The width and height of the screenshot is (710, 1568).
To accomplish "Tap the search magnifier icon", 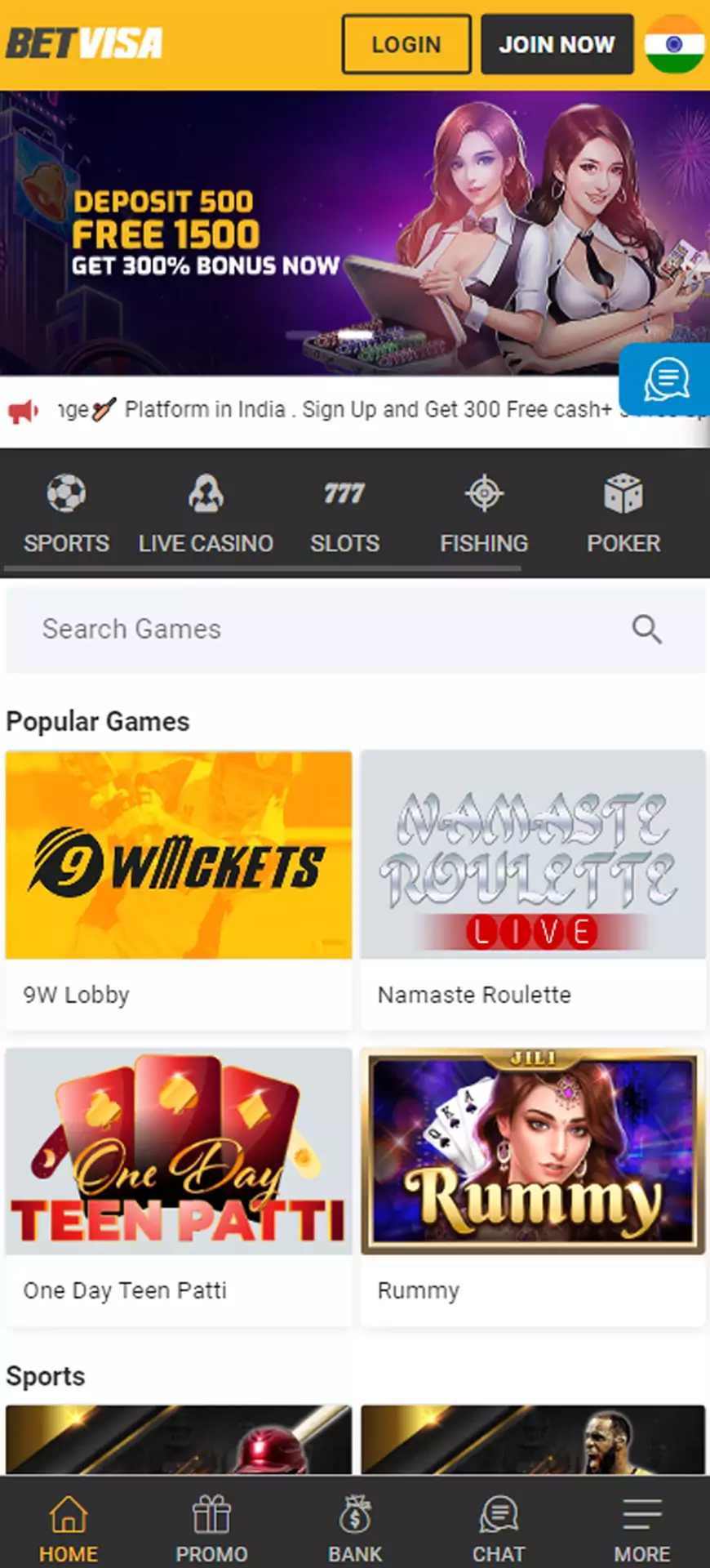I will 646,629.
